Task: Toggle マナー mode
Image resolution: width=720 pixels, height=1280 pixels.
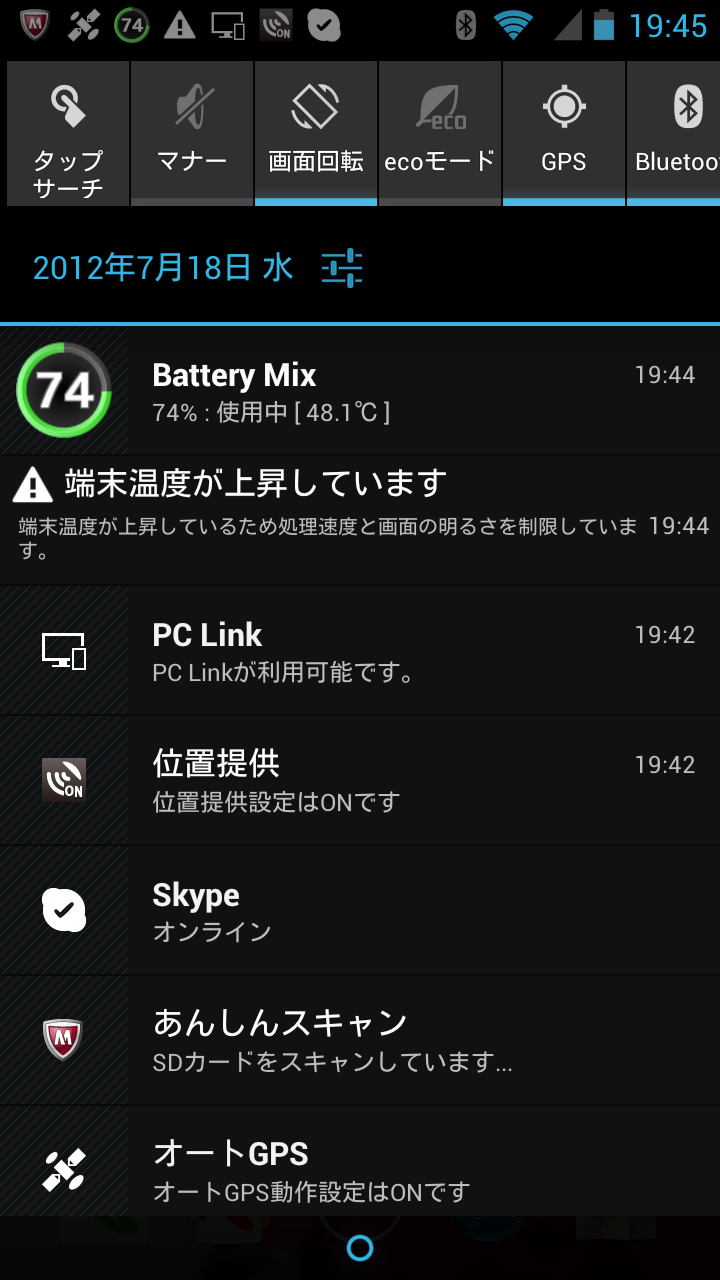Action: pyautogui.click(x=192, y=133)
